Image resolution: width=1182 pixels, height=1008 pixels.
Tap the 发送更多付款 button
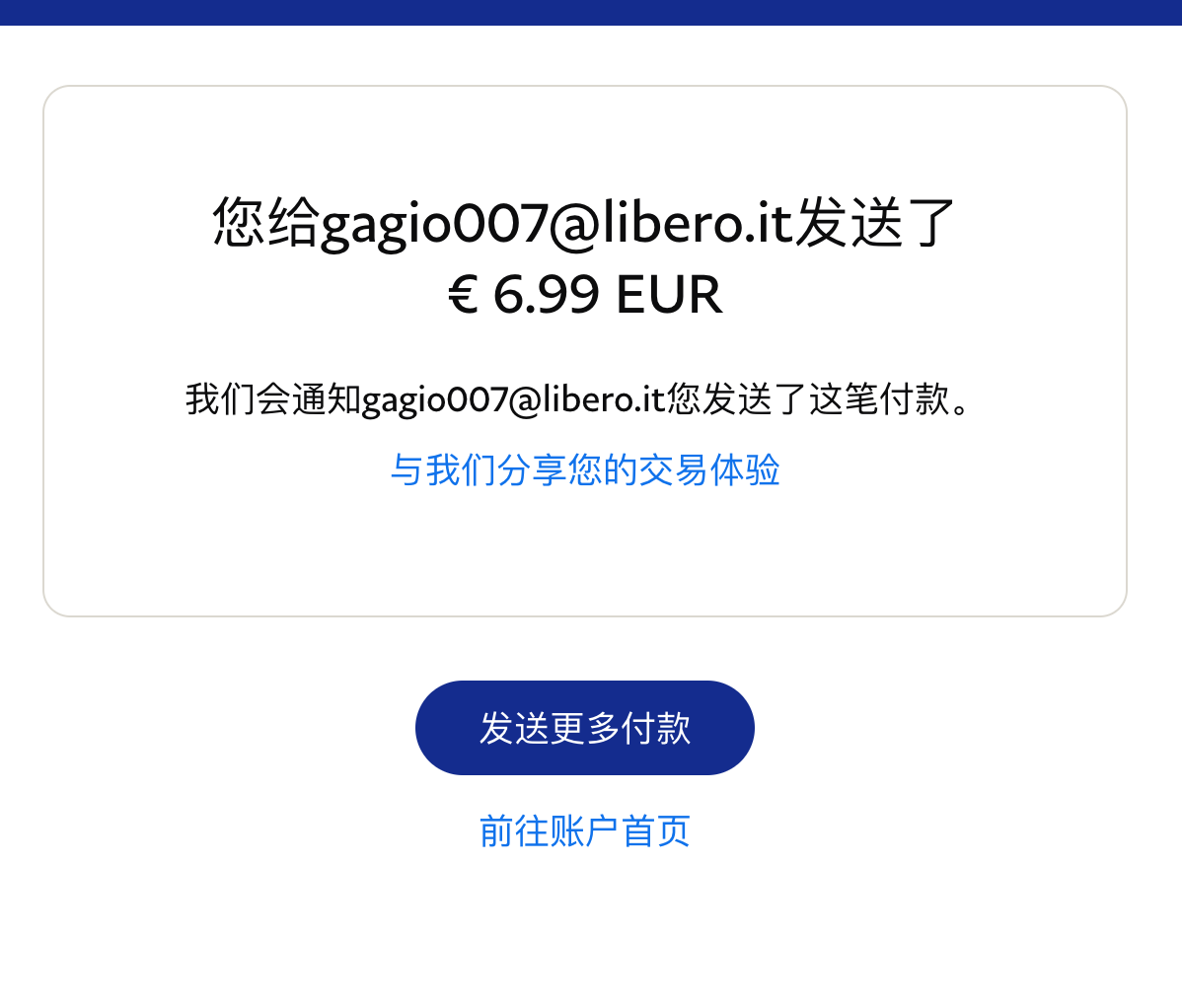click(x=584, y=728)
